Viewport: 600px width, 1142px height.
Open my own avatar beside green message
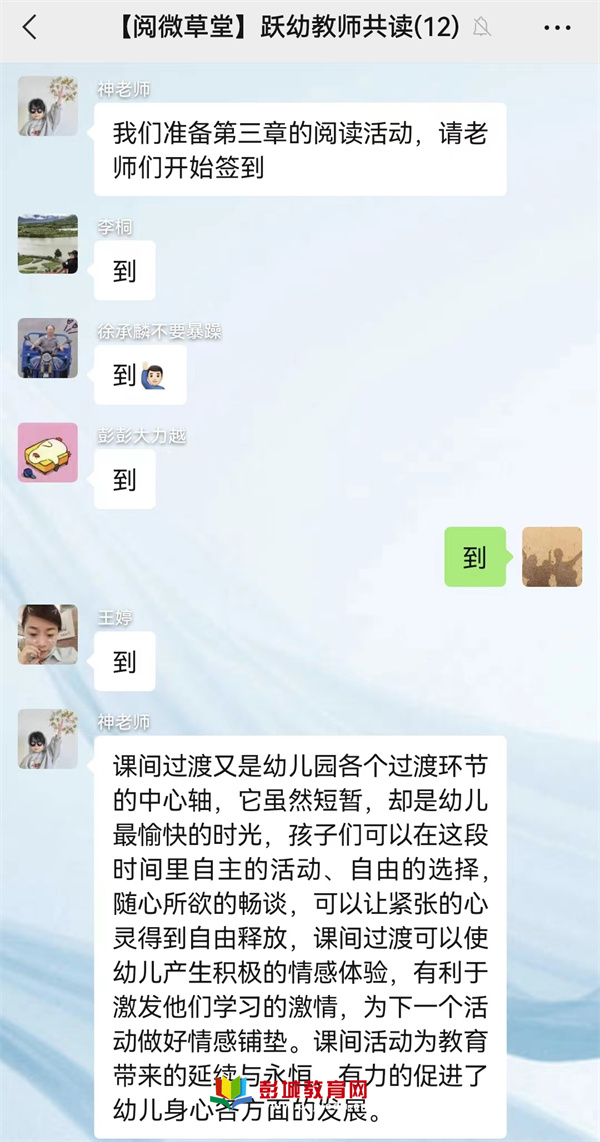(x=552, y=556)
